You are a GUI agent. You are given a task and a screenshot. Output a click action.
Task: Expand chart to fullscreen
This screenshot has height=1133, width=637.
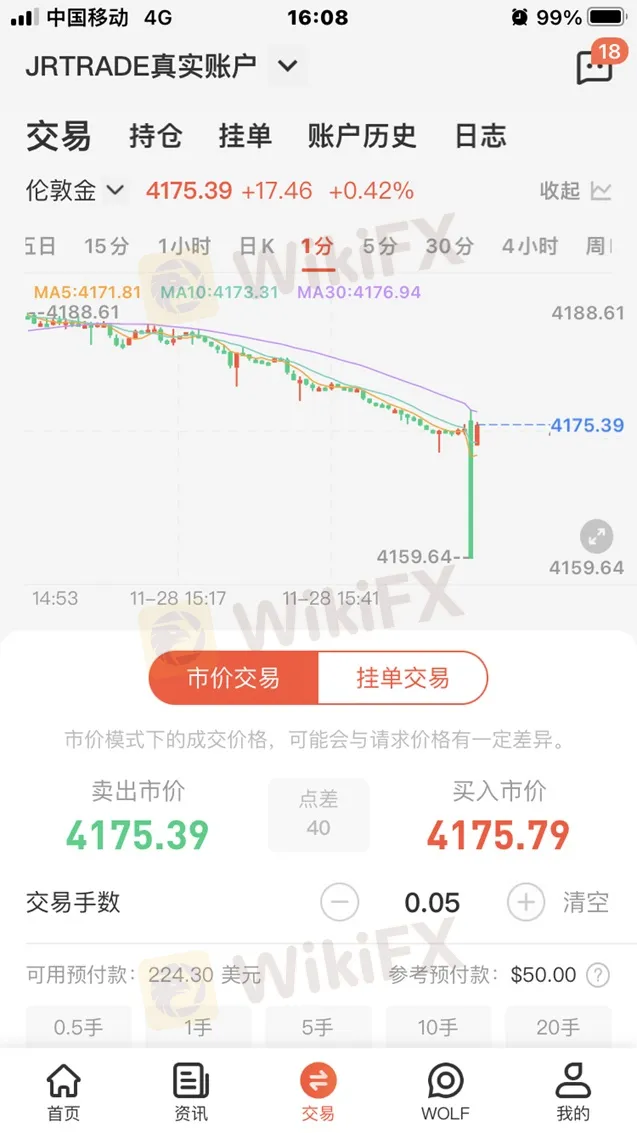pyautogui.click(x=597, y=537)
